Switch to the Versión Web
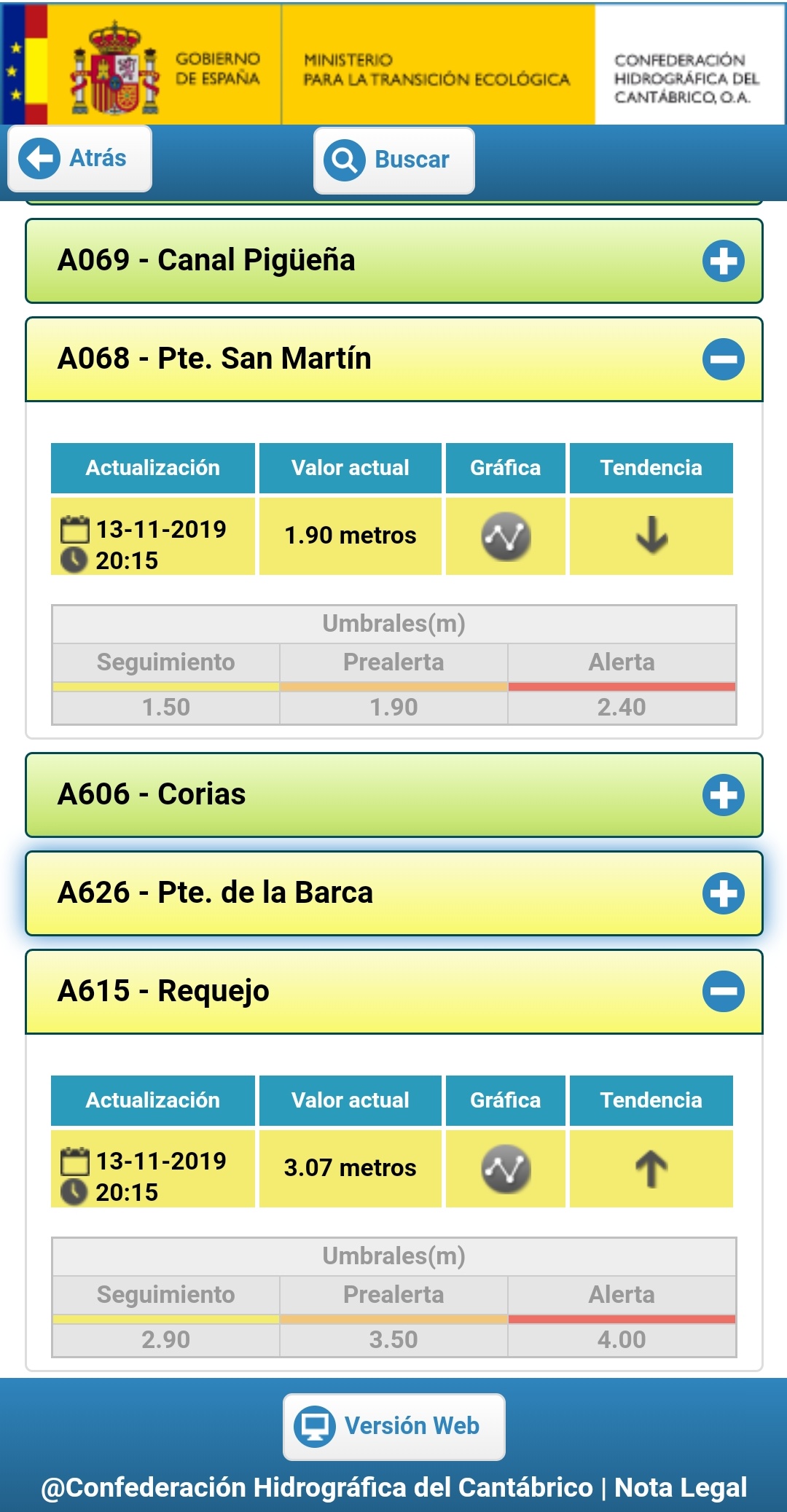 tap(393, 1427)
